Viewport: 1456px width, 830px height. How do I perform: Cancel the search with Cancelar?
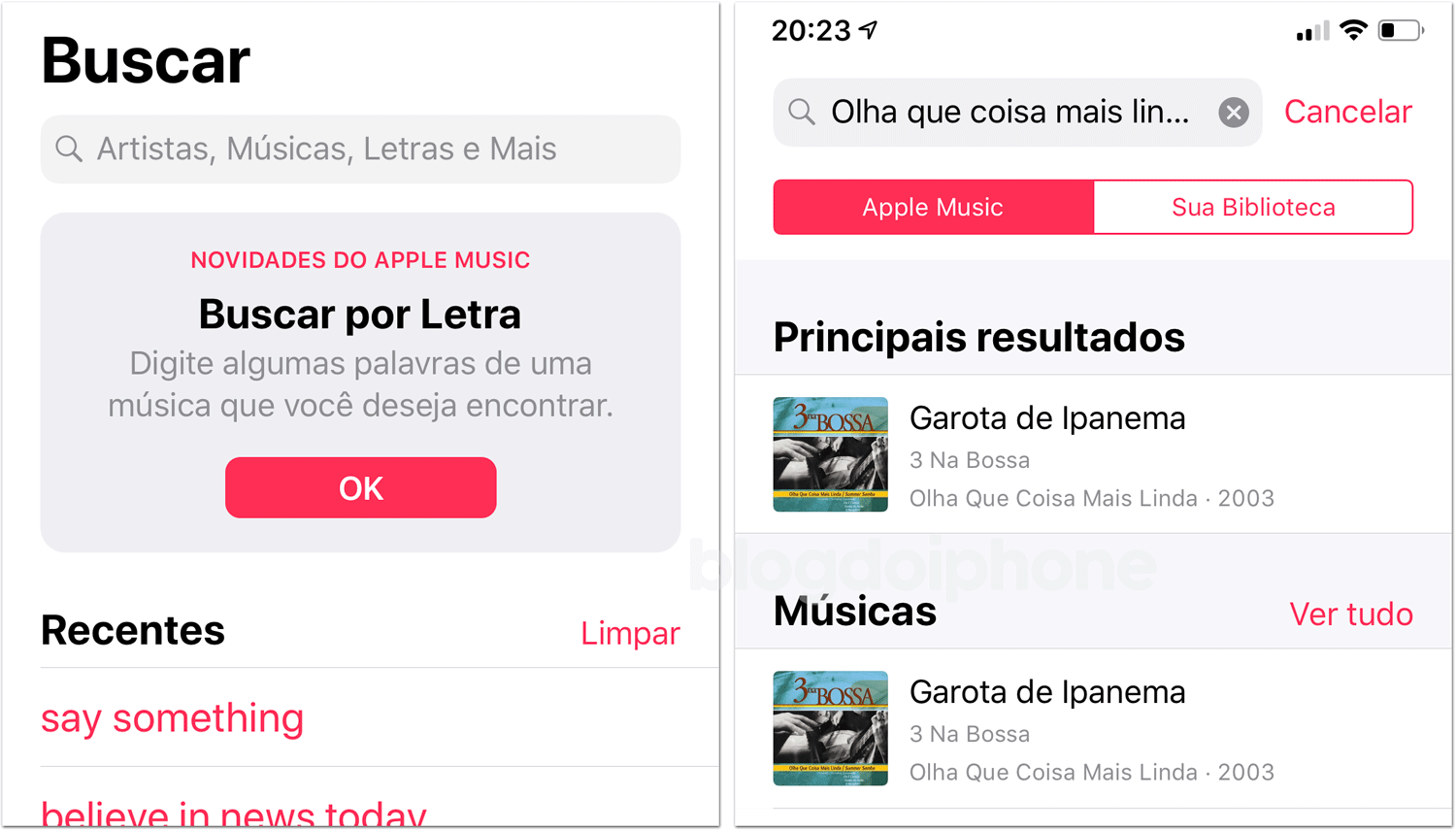click(x=1347, y=113)
